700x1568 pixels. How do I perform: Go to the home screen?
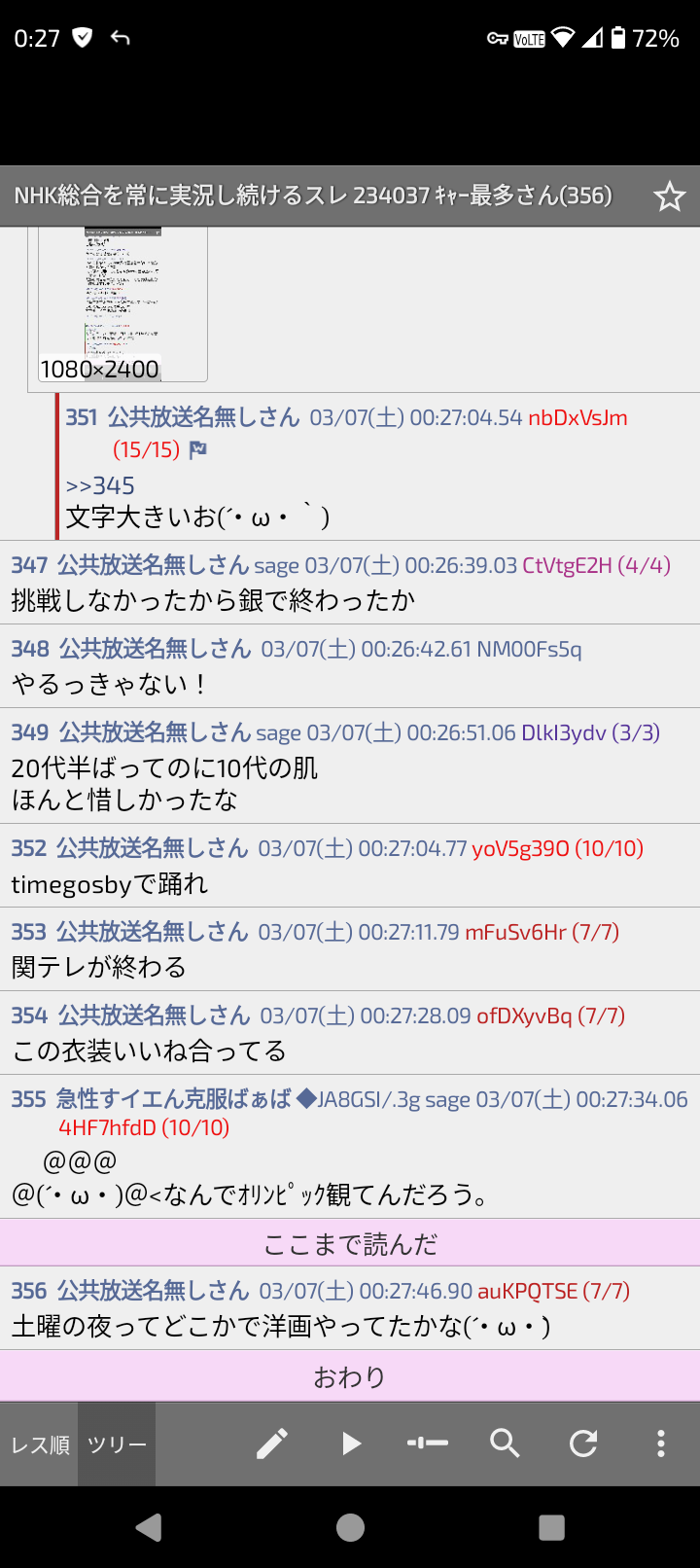click(350, 1528)
